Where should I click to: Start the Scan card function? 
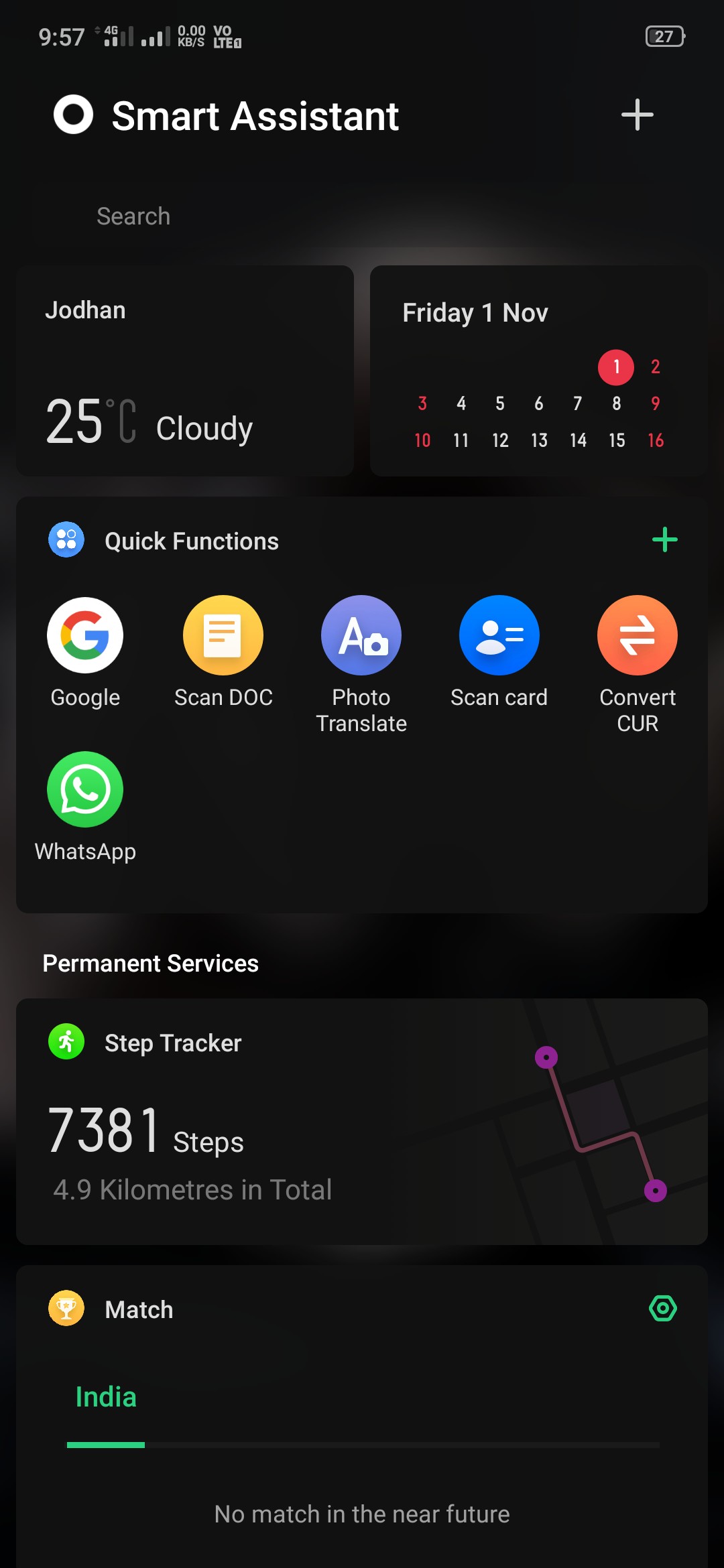(x=499, y=635)
